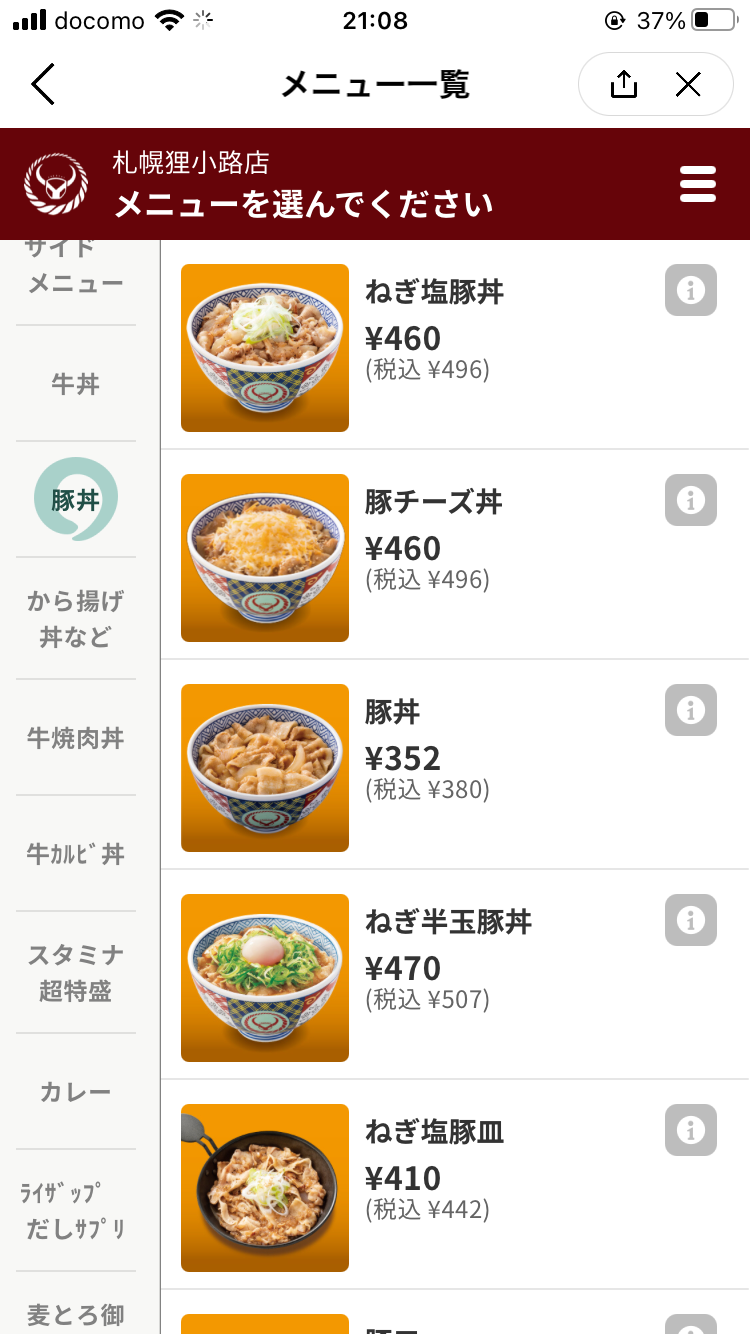
Task: Open the ライザップ だしサプリ category
Action: click(76, 1211)
